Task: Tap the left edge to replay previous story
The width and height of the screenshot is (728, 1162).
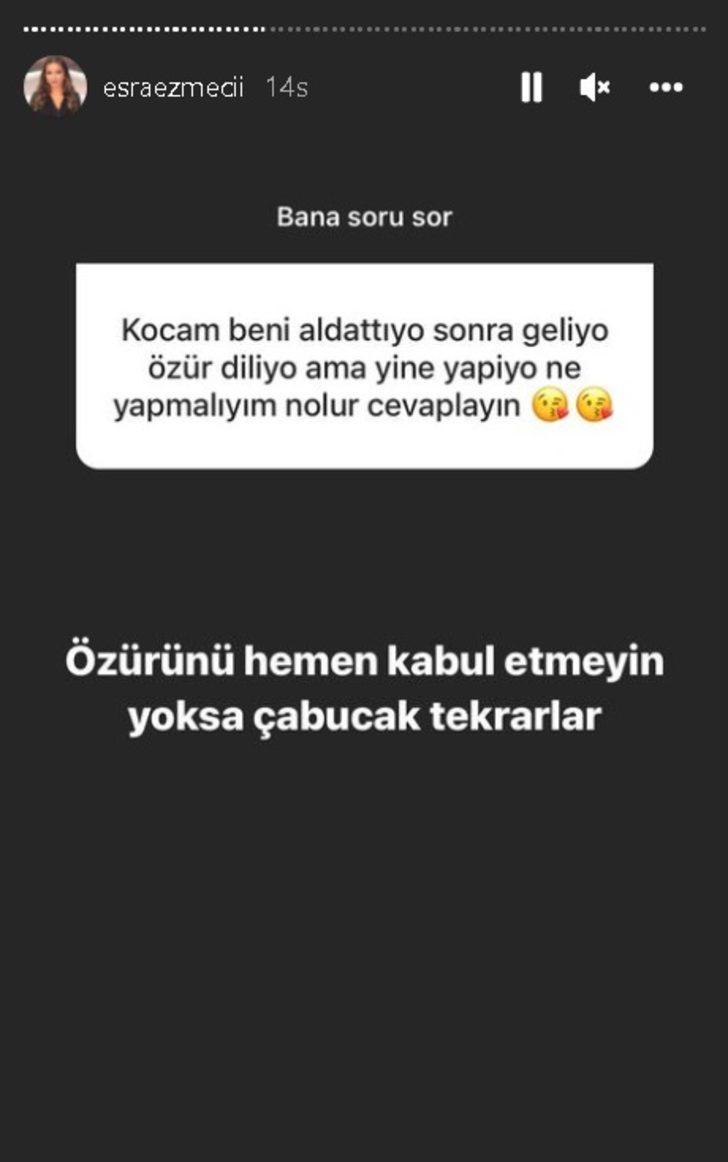Action: (25, 580)
